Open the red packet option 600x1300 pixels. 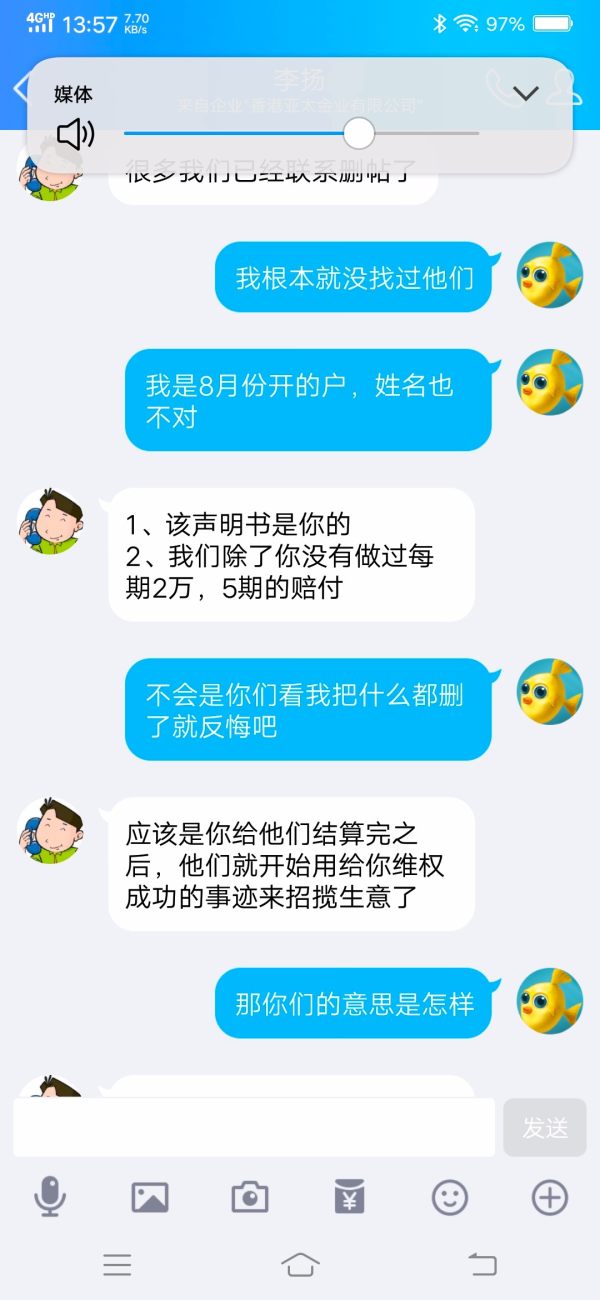click(x=350, y=1196)
